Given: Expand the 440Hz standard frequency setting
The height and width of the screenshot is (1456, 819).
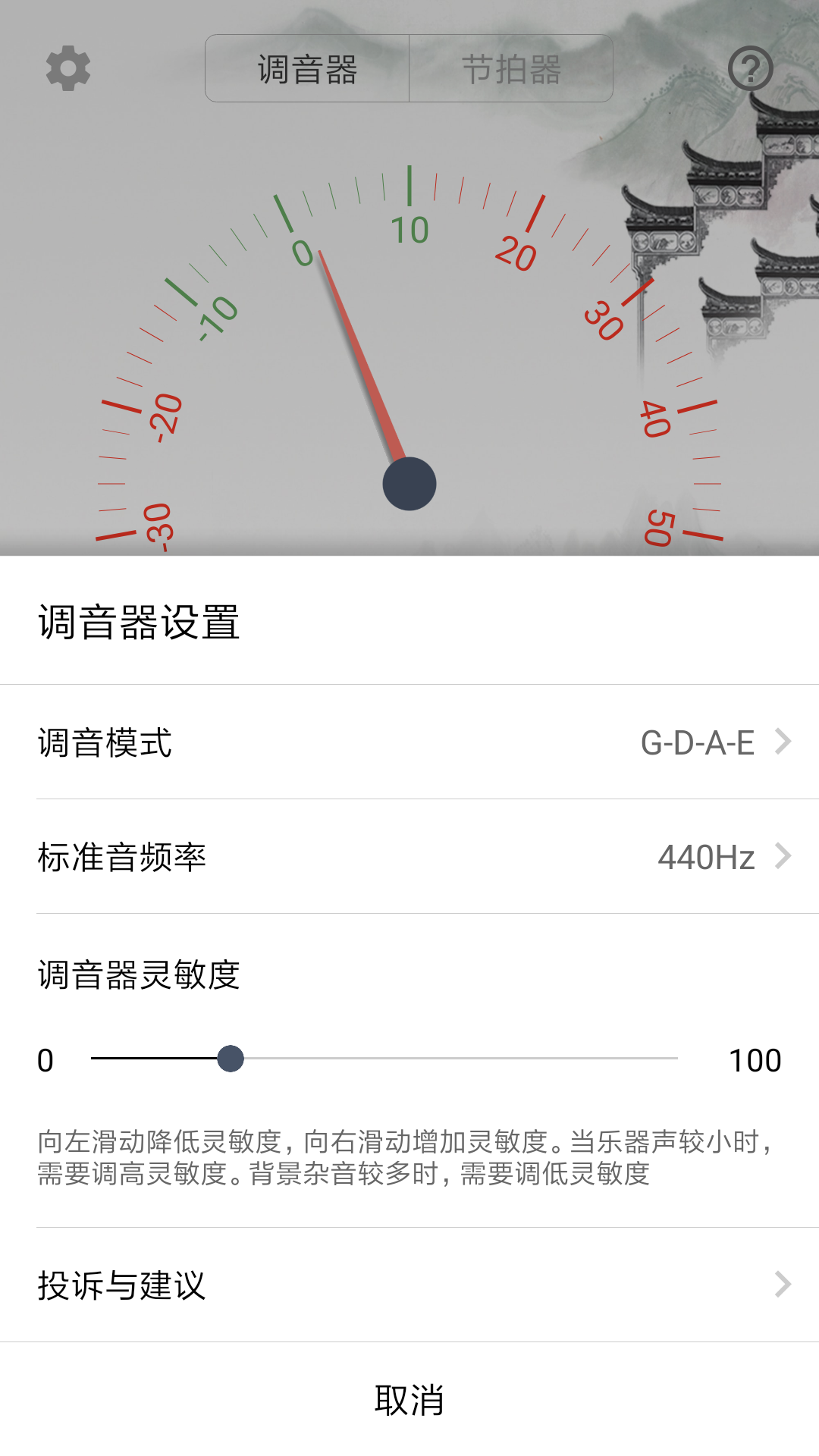Looking at the screenshot, I should point(705,857).
